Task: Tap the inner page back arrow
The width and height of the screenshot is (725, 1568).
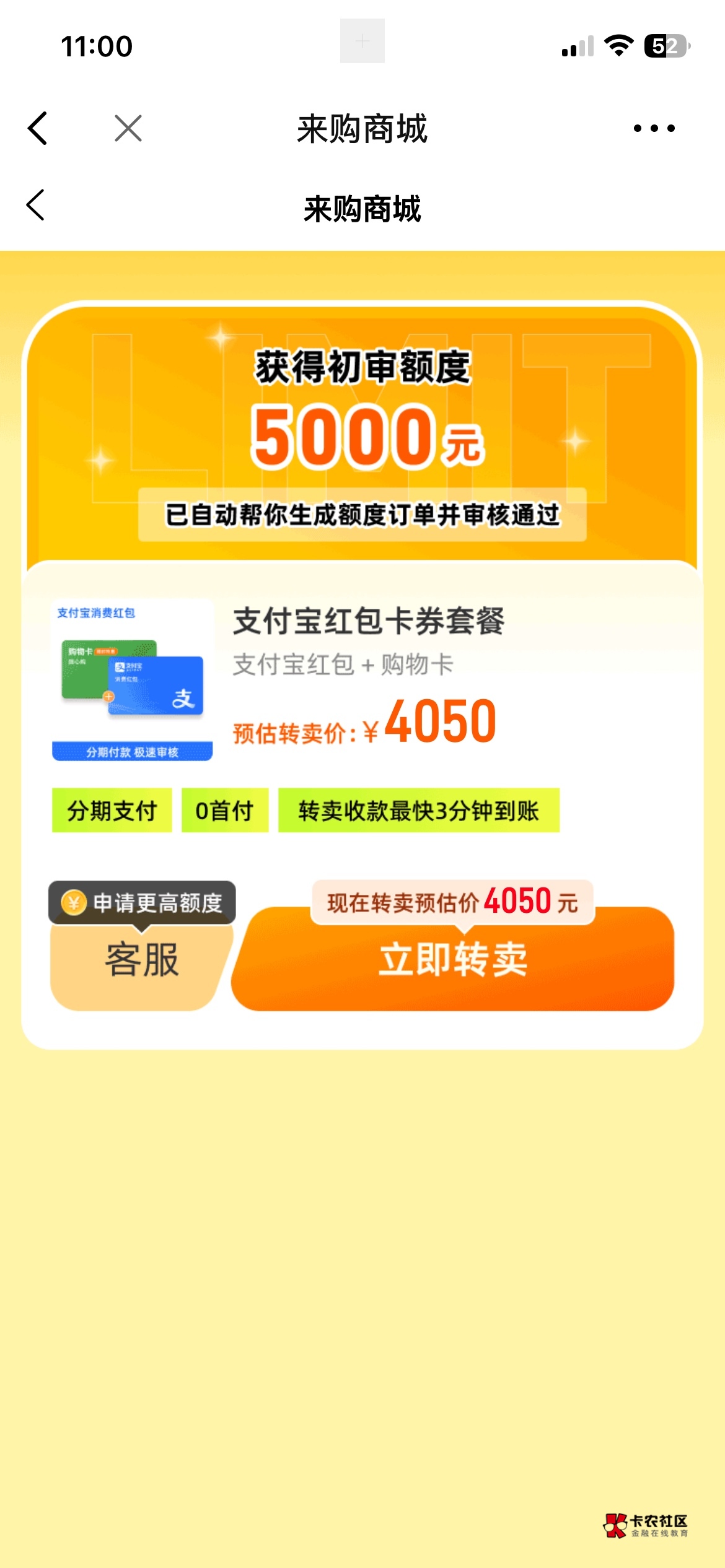Action: pyautogui.click(x=35, y=205)
